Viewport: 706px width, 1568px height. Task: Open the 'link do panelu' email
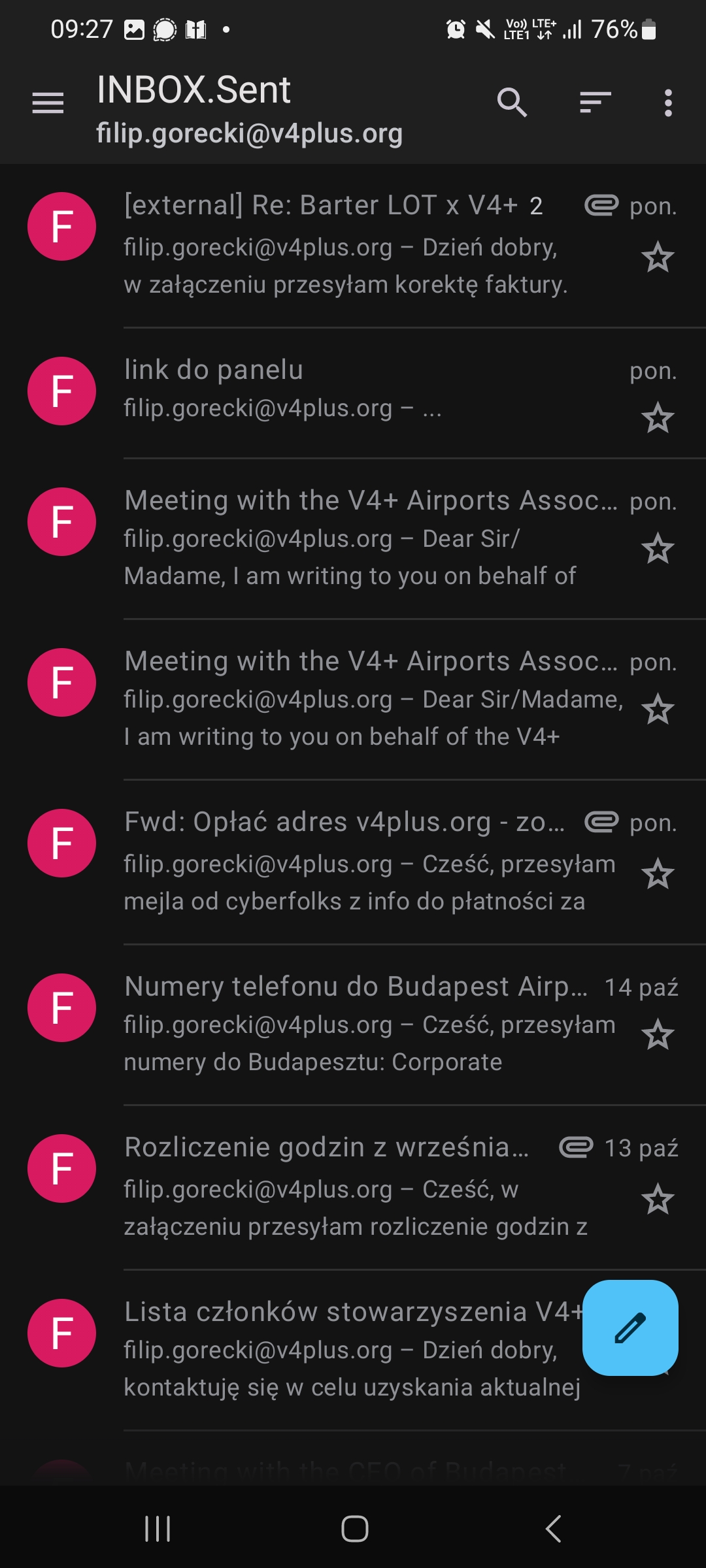coord(346,389)
